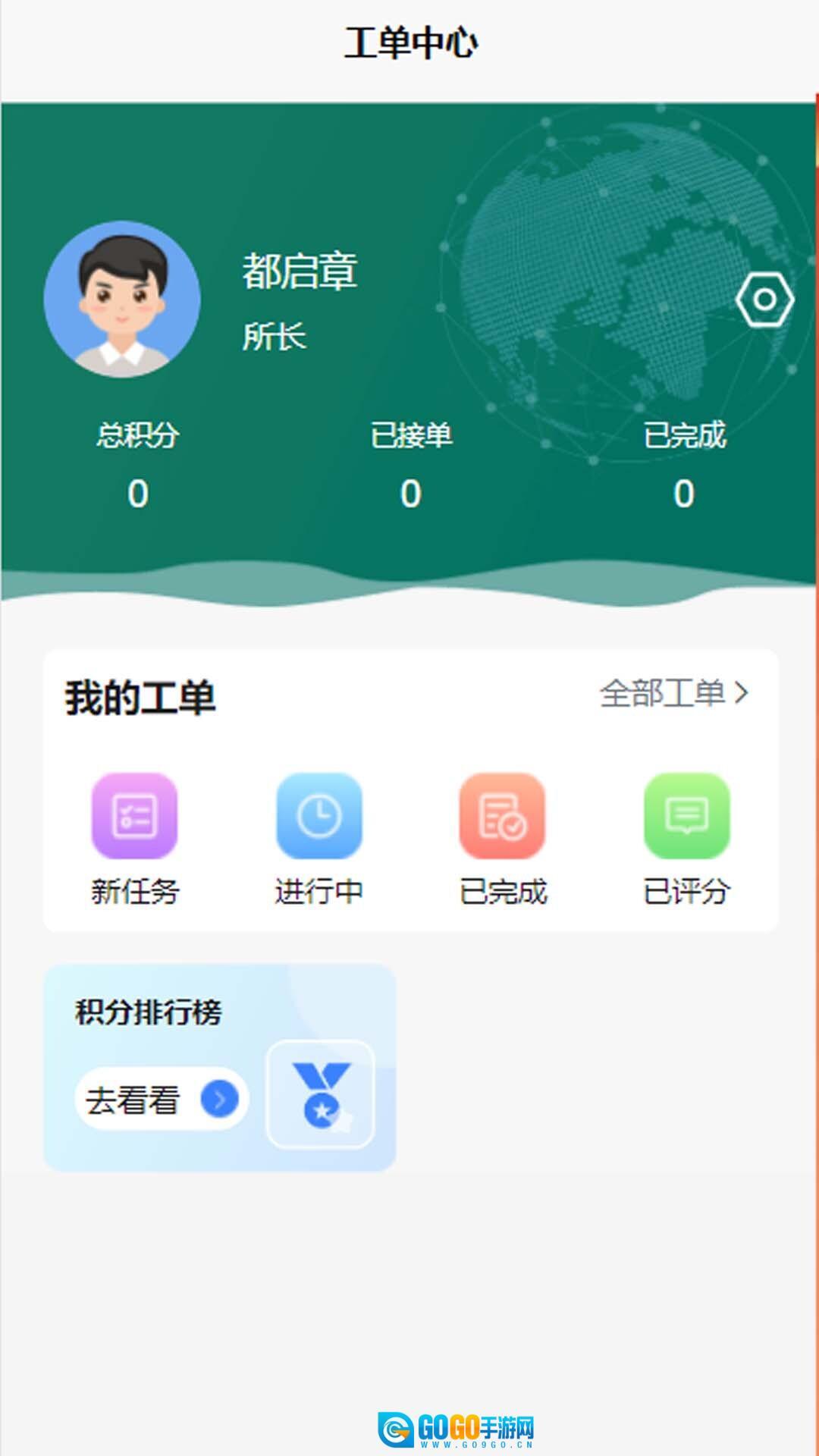Open 全部工单 to view all work orders

(x=673, y=693)
